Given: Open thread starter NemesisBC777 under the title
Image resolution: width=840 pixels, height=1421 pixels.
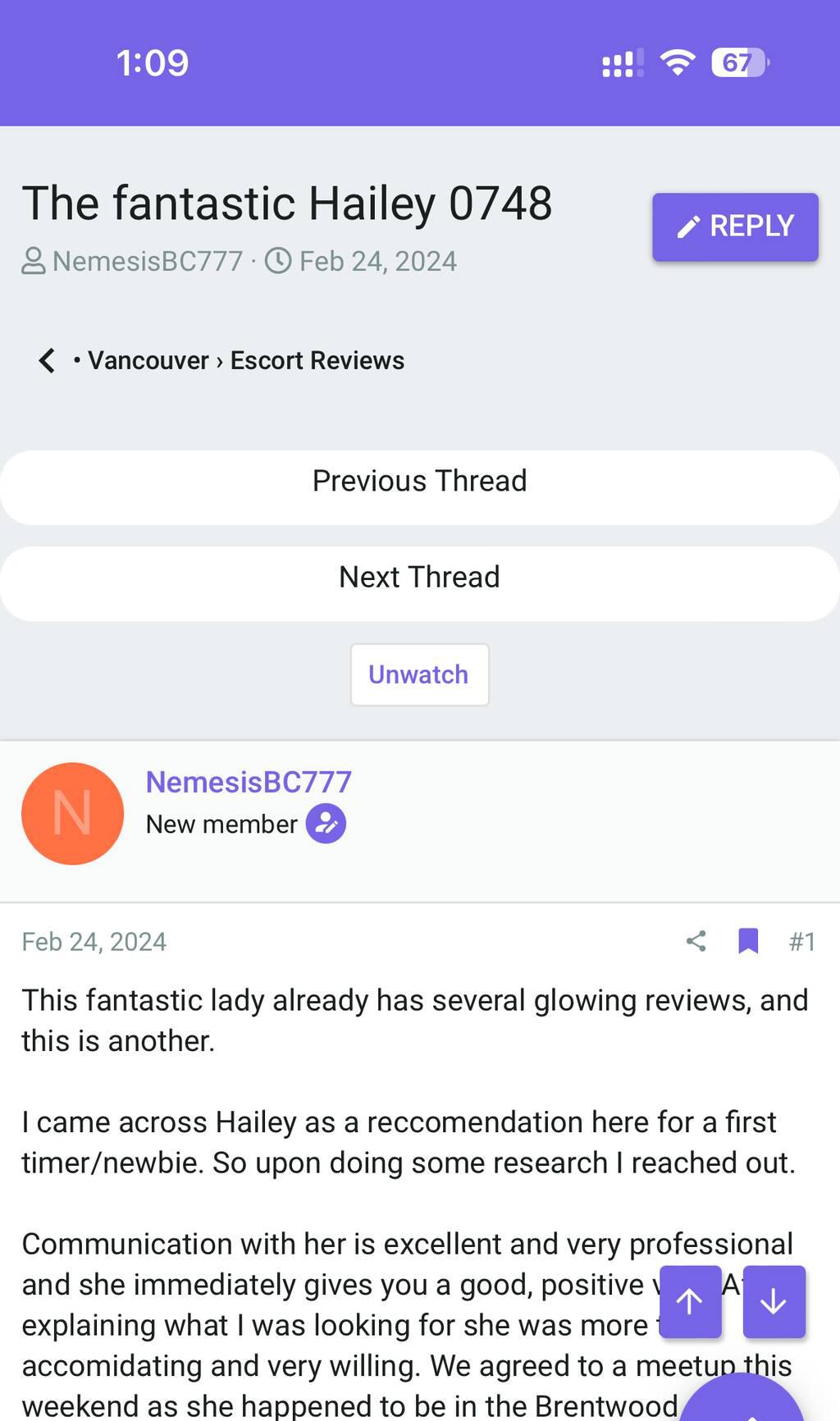Looking at the screenshot, I should [148, 261].
